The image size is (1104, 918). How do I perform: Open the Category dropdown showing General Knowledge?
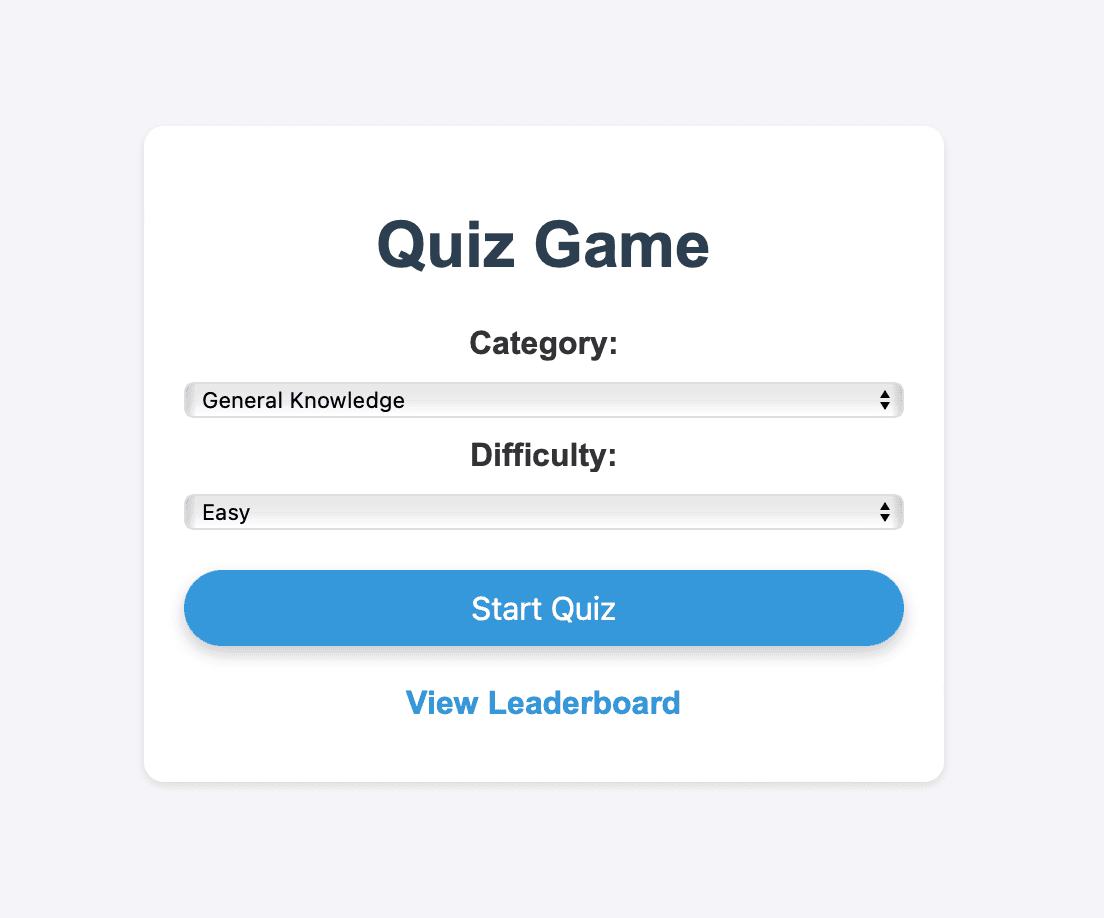coord(543,400)
